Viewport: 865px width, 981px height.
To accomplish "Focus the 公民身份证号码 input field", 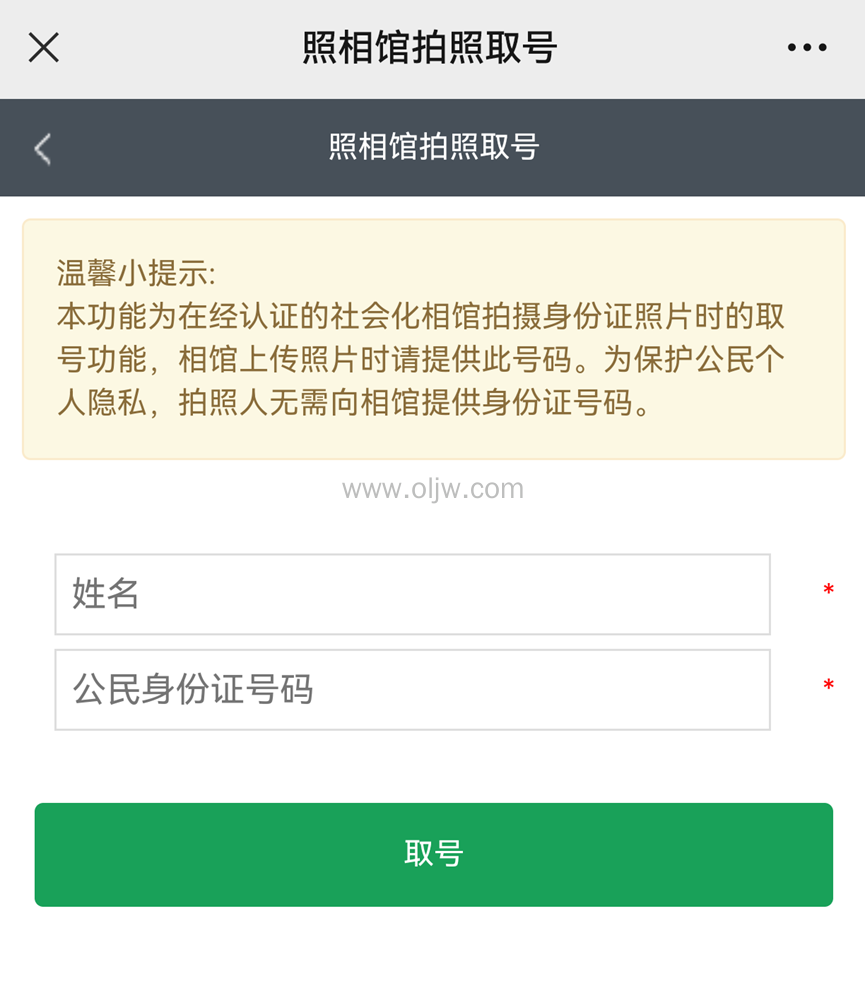I will 412,689.
